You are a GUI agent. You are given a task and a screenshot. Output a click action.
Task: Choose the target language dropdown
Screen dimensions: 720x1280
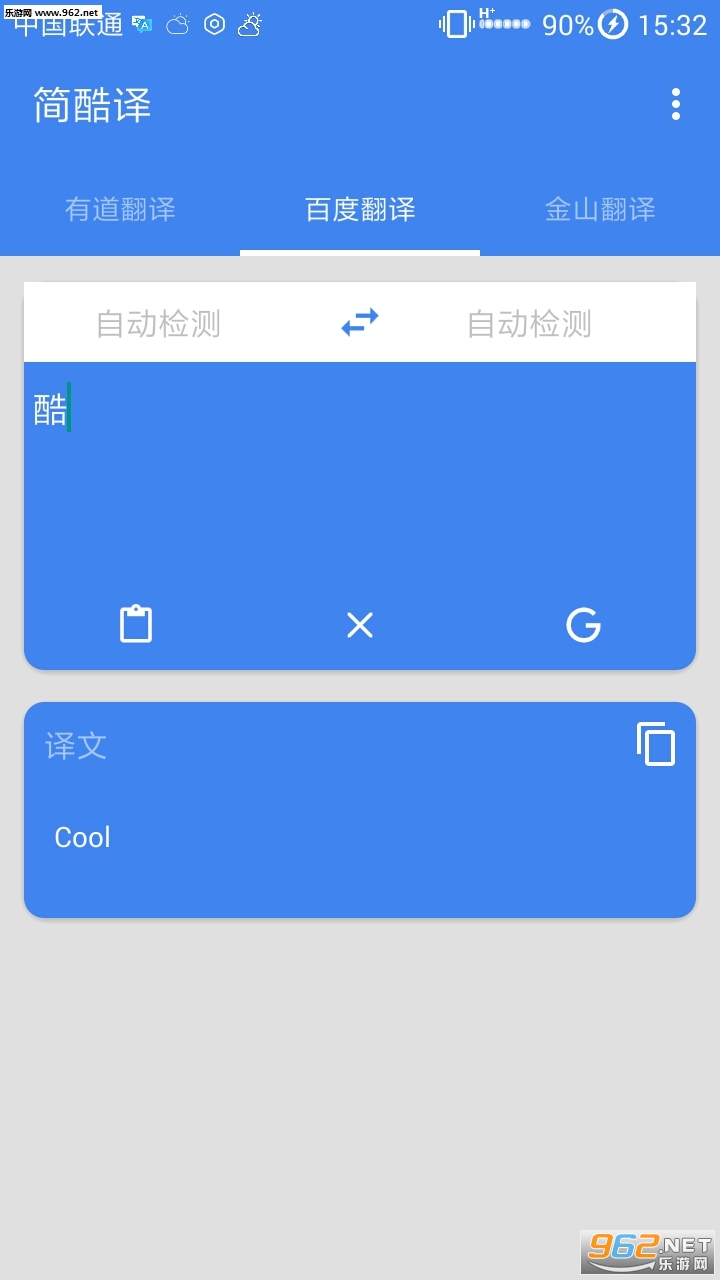[x=530, y=324]
